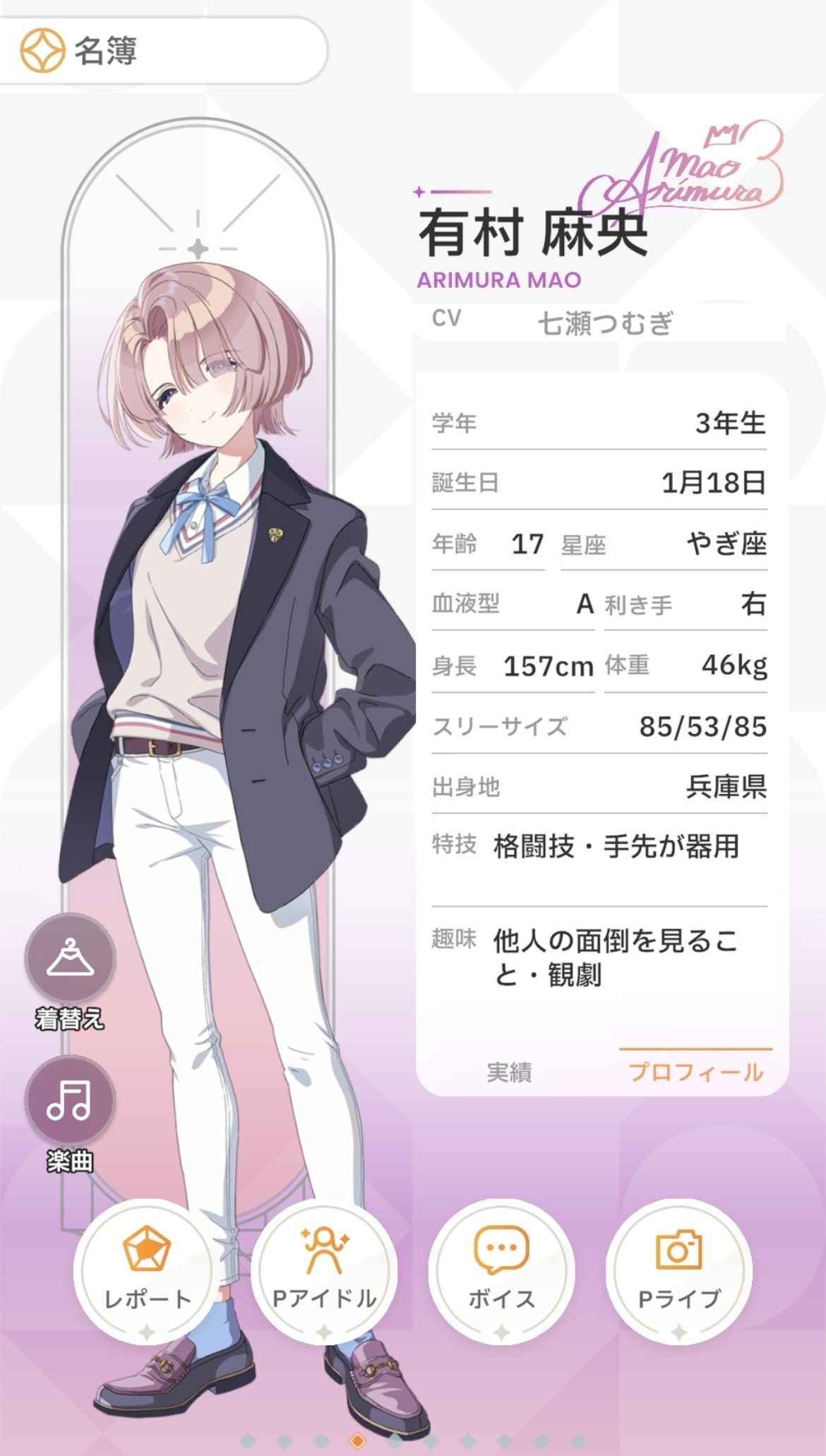826x1456 pixels.
Task: Switch to the 実績 tab
Action: (x=509, y=1072)
